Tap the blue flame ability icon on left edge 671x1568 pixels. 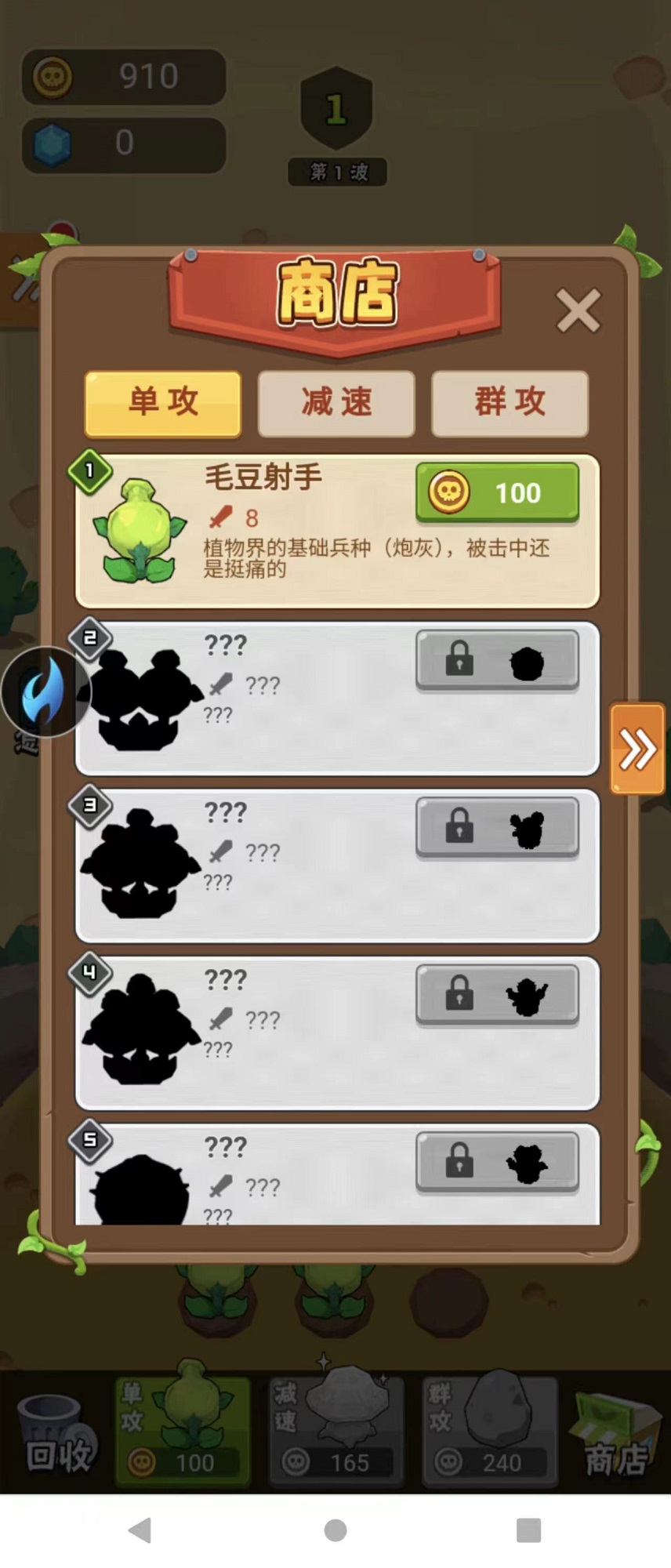click(x=45, y=693)
